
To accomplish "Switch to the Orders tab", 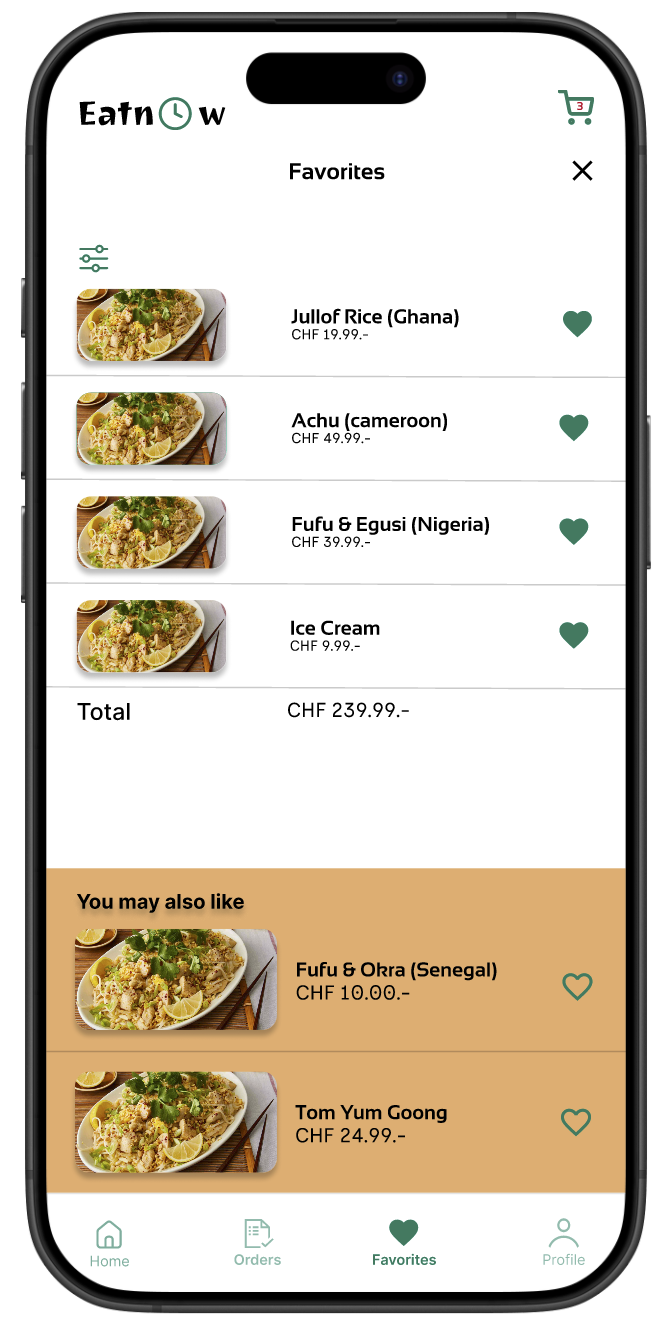I will pos(257,1243).
